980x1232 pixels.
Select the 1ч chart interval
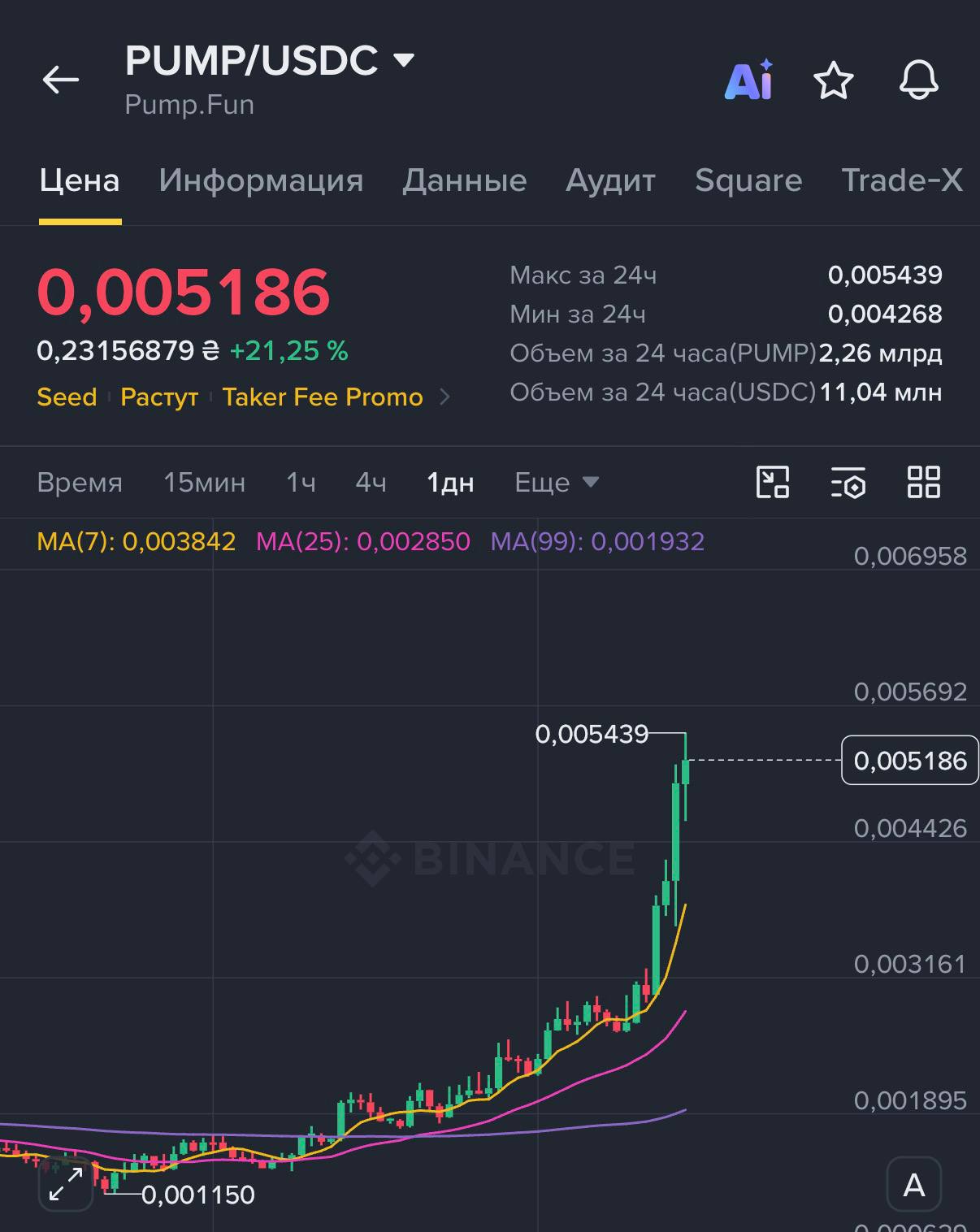(301, 483)
